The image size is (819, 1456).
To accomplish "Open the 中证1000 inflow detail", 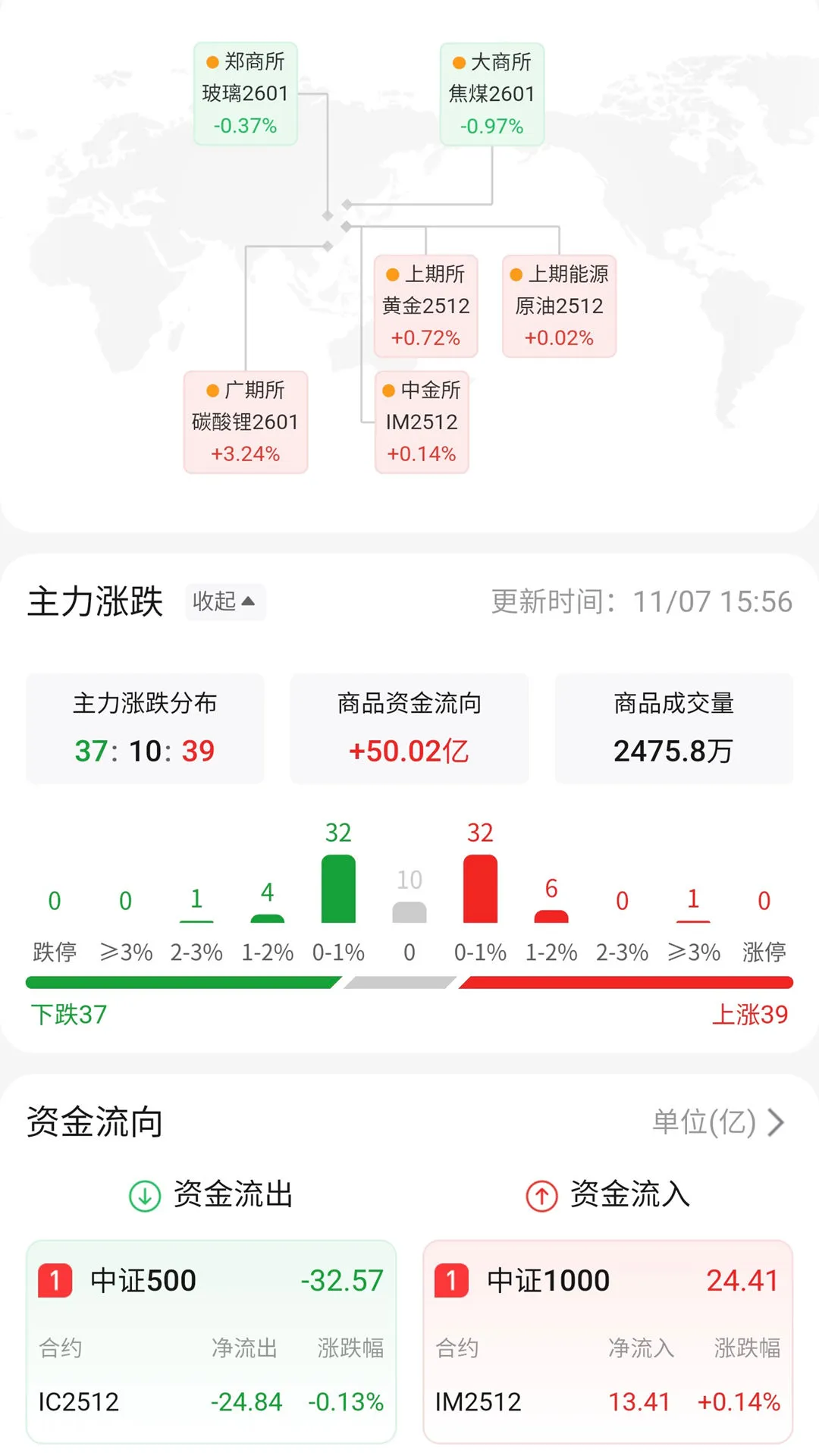I will pos(607,1279).
